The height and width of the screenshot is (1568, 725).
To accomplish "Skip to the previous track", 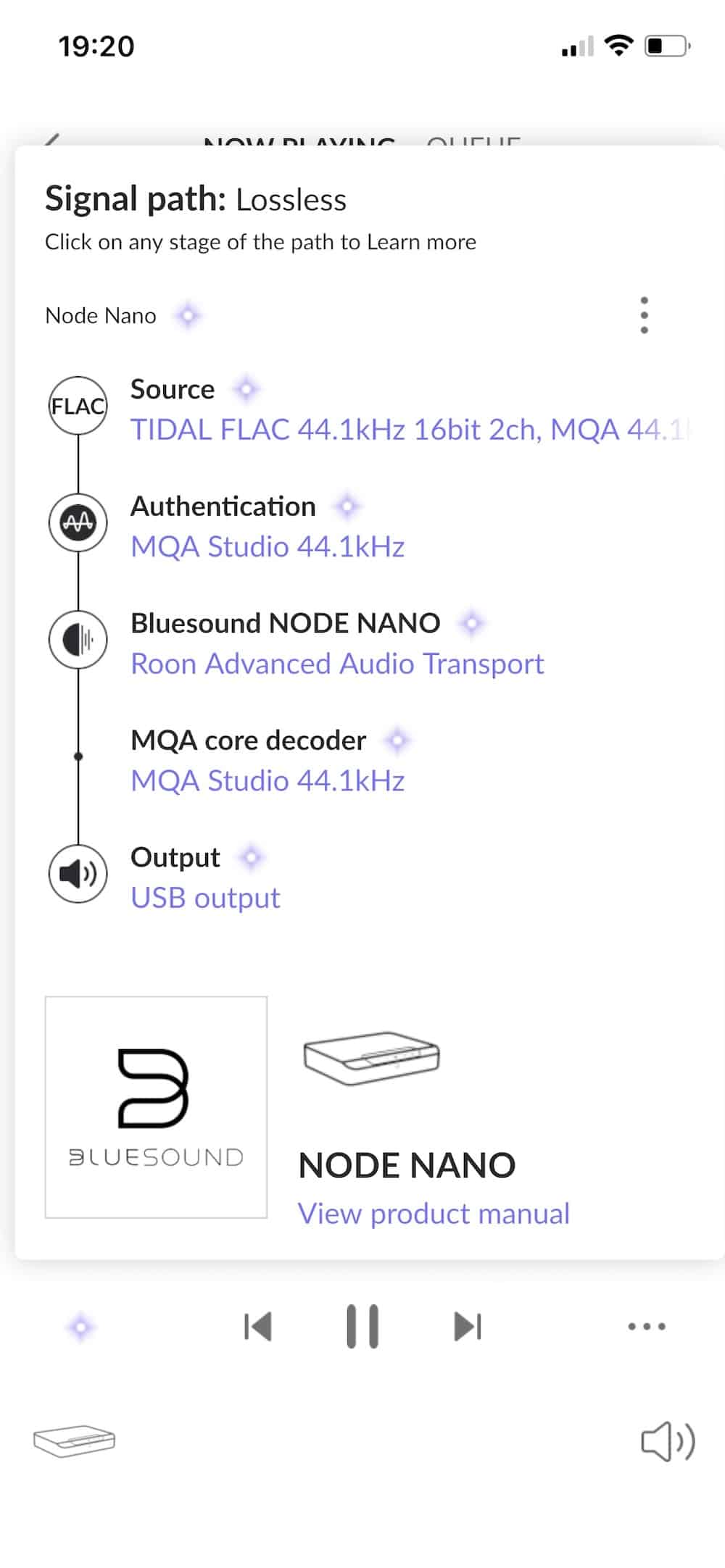I will coord(257,1327).
